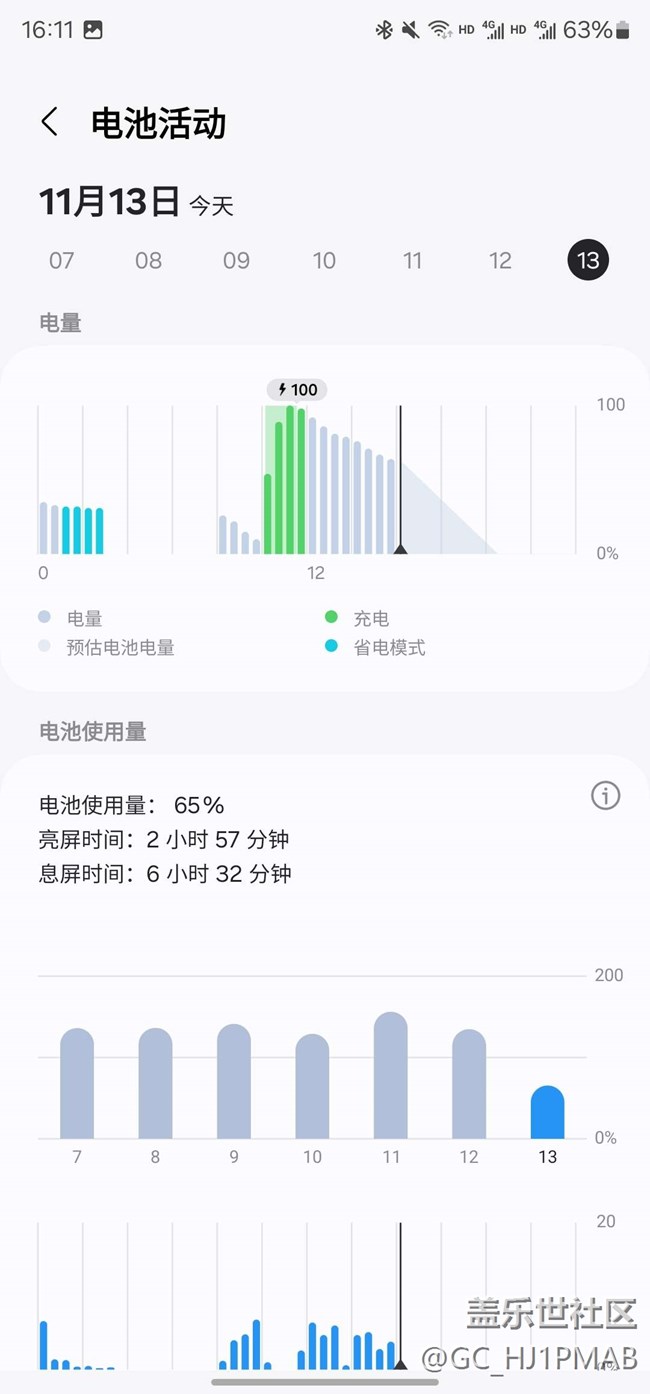Image resolution: width=650 pixels, height=1394 pixels.
Task: Go back from the 电池活动 page
Action: 49,123
